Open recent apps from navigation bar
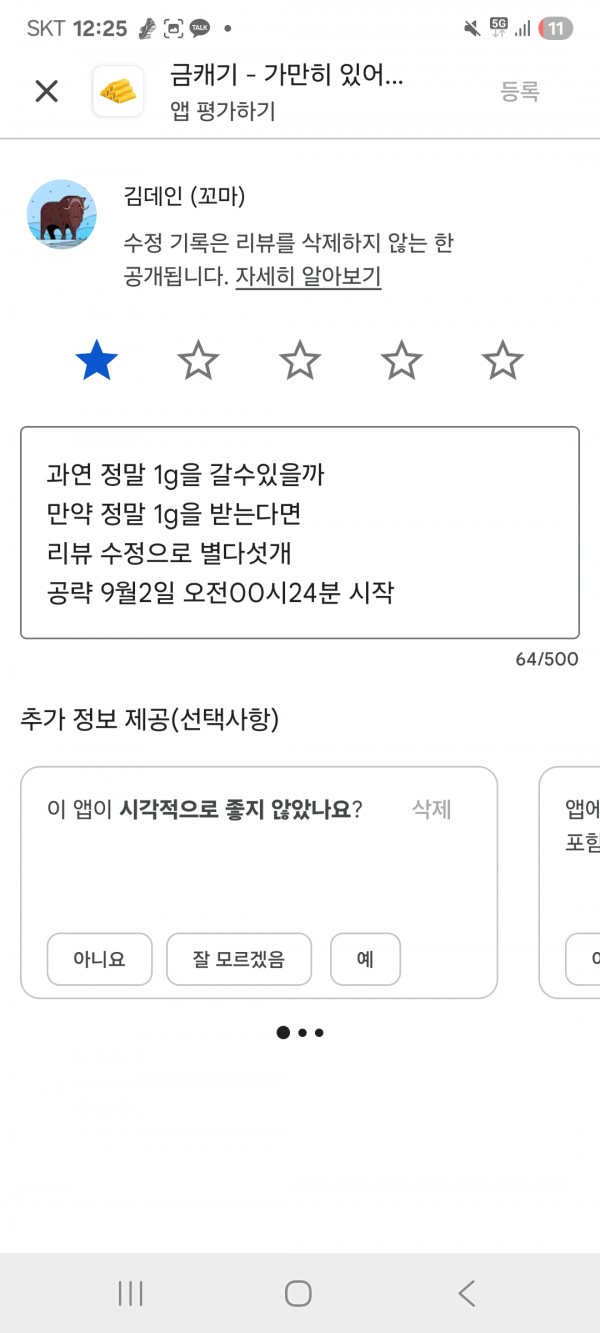600x1333 pixels. 131,1293
